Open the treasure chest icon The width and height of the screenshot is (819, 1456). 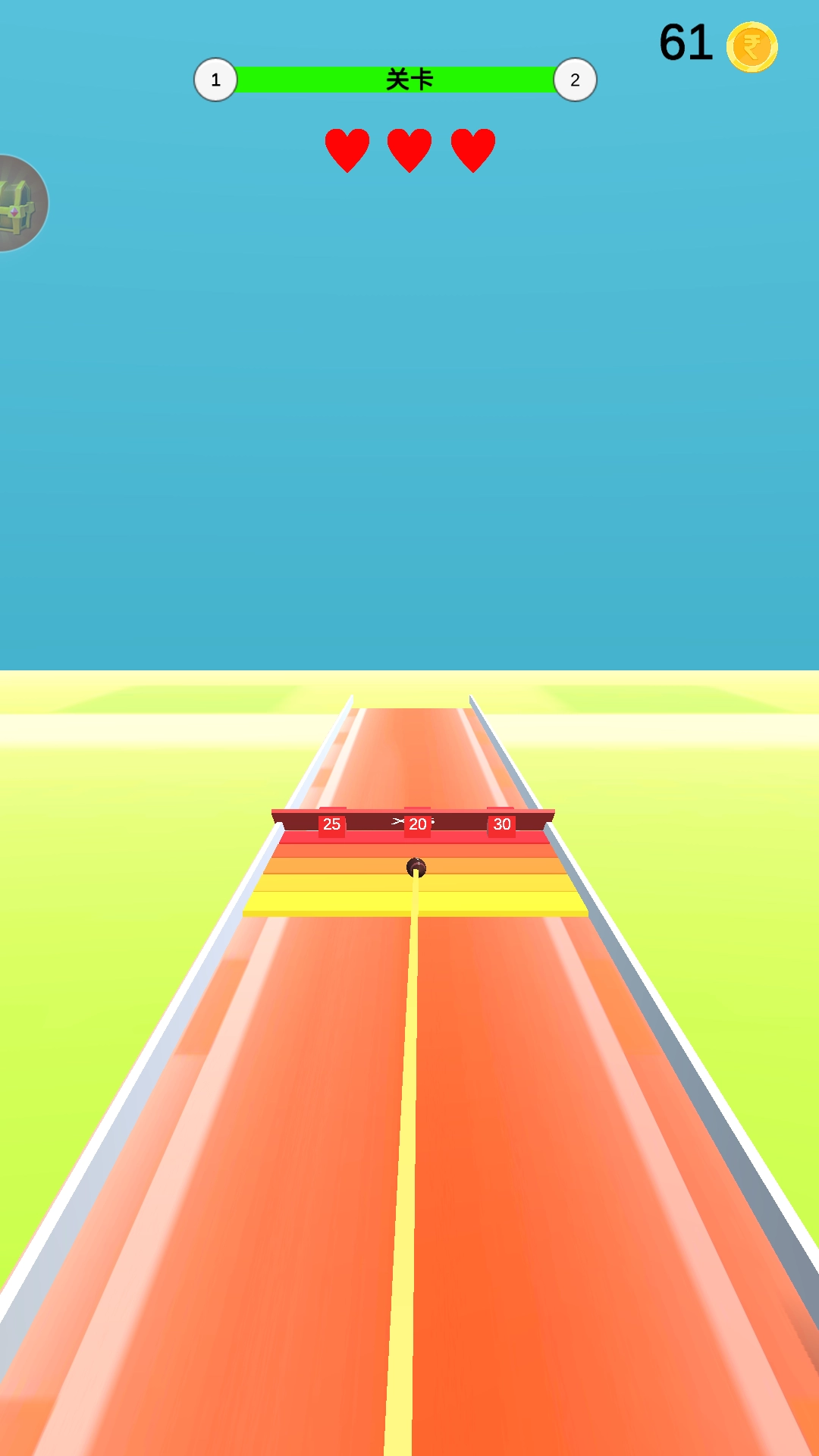pos(19,204)
